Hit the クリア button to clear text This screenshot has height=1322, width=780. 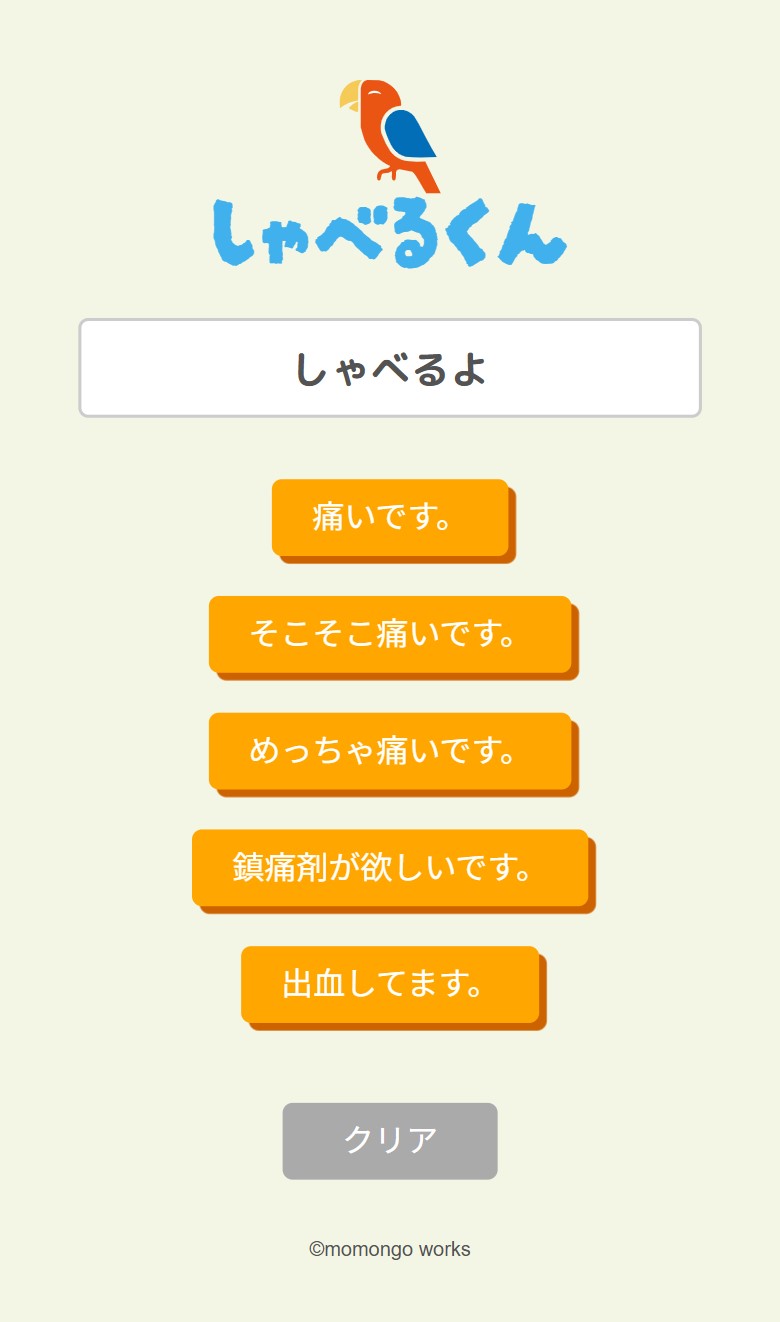tap(390, 1141)
